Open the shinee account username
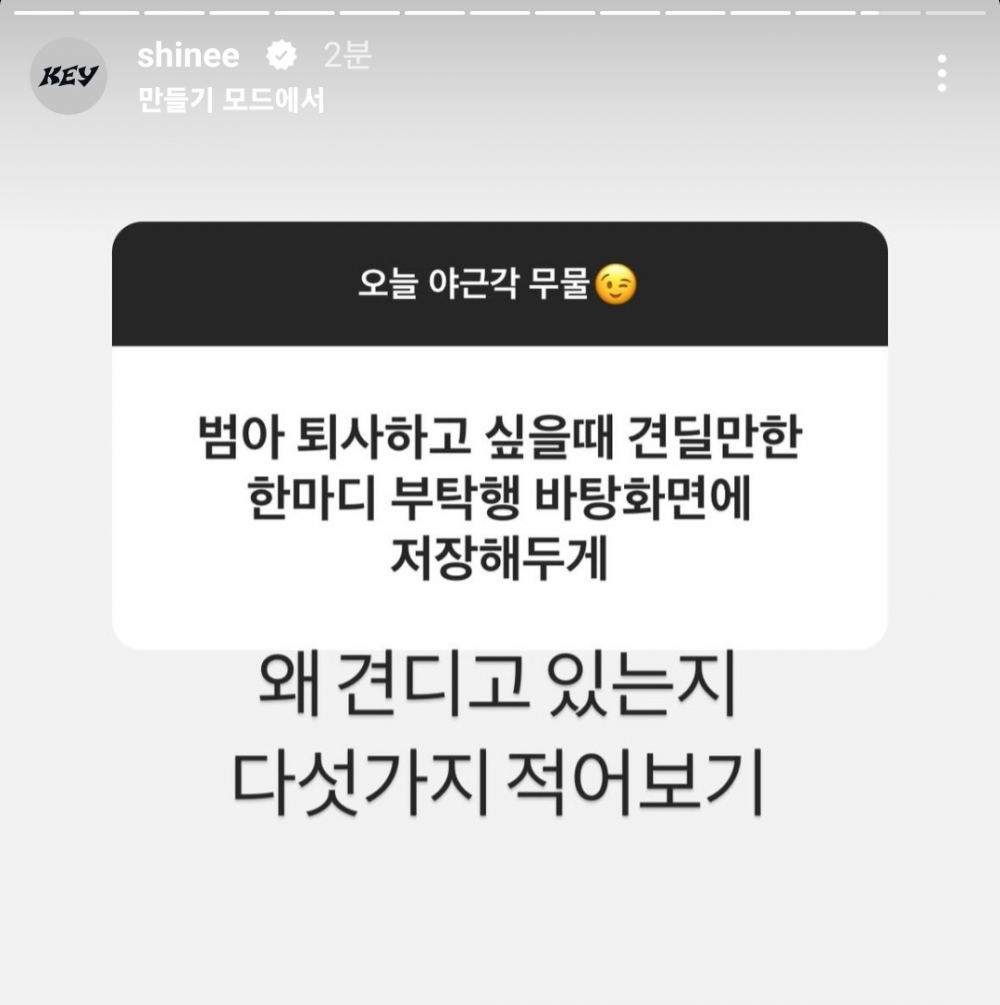The image size is (1000, 1005). (188, 56)
